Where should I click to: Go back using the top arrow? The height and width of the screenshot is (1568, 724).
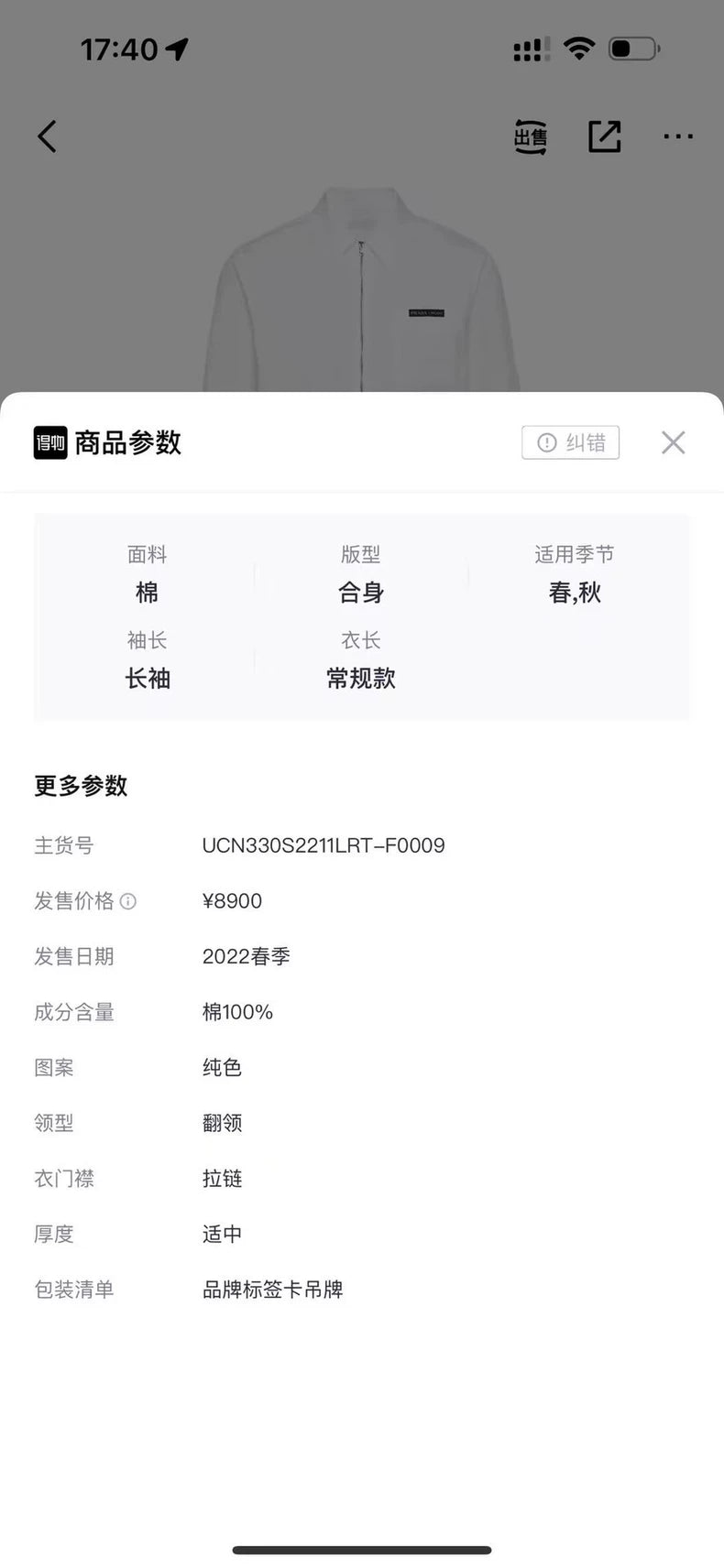pos(47,136)
